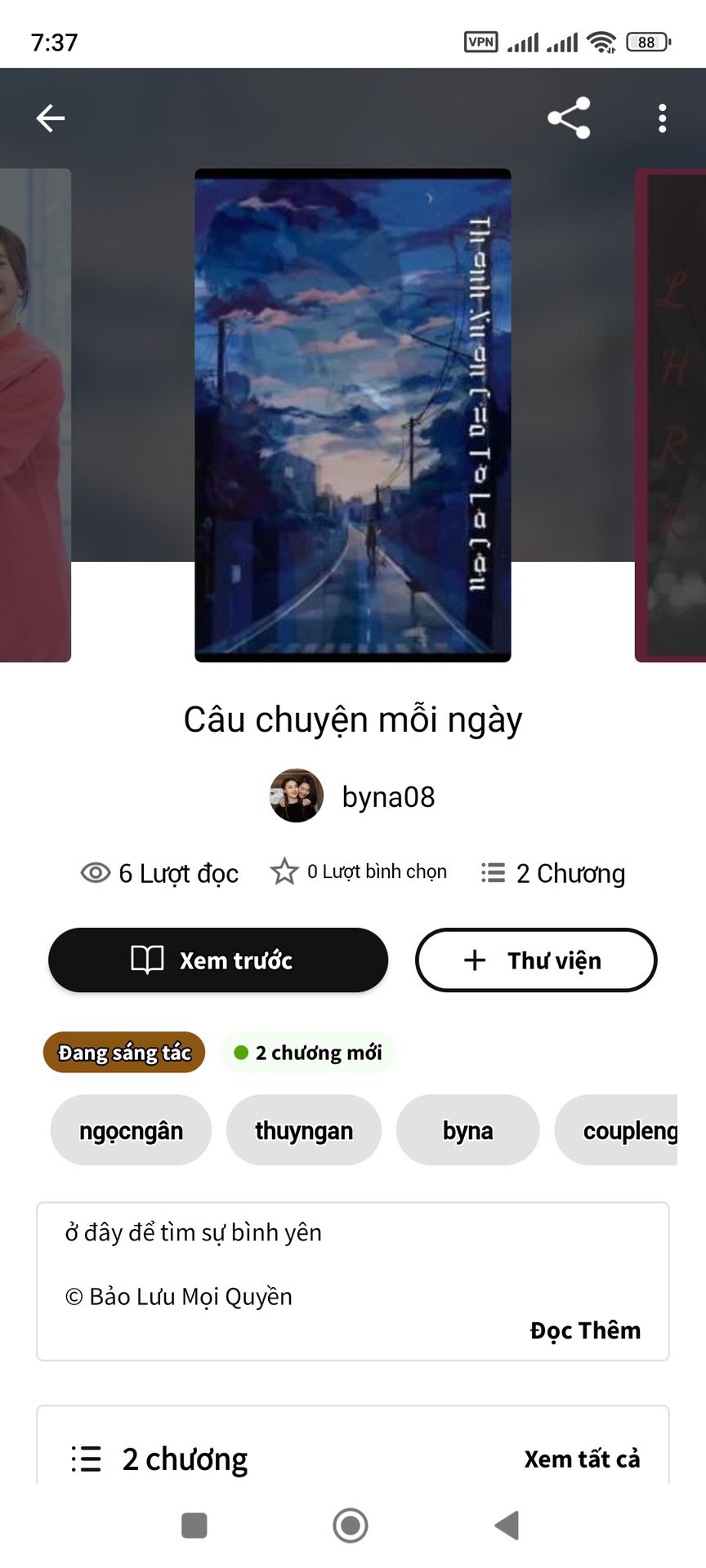Add story to Thư viện

pos(536,960)
